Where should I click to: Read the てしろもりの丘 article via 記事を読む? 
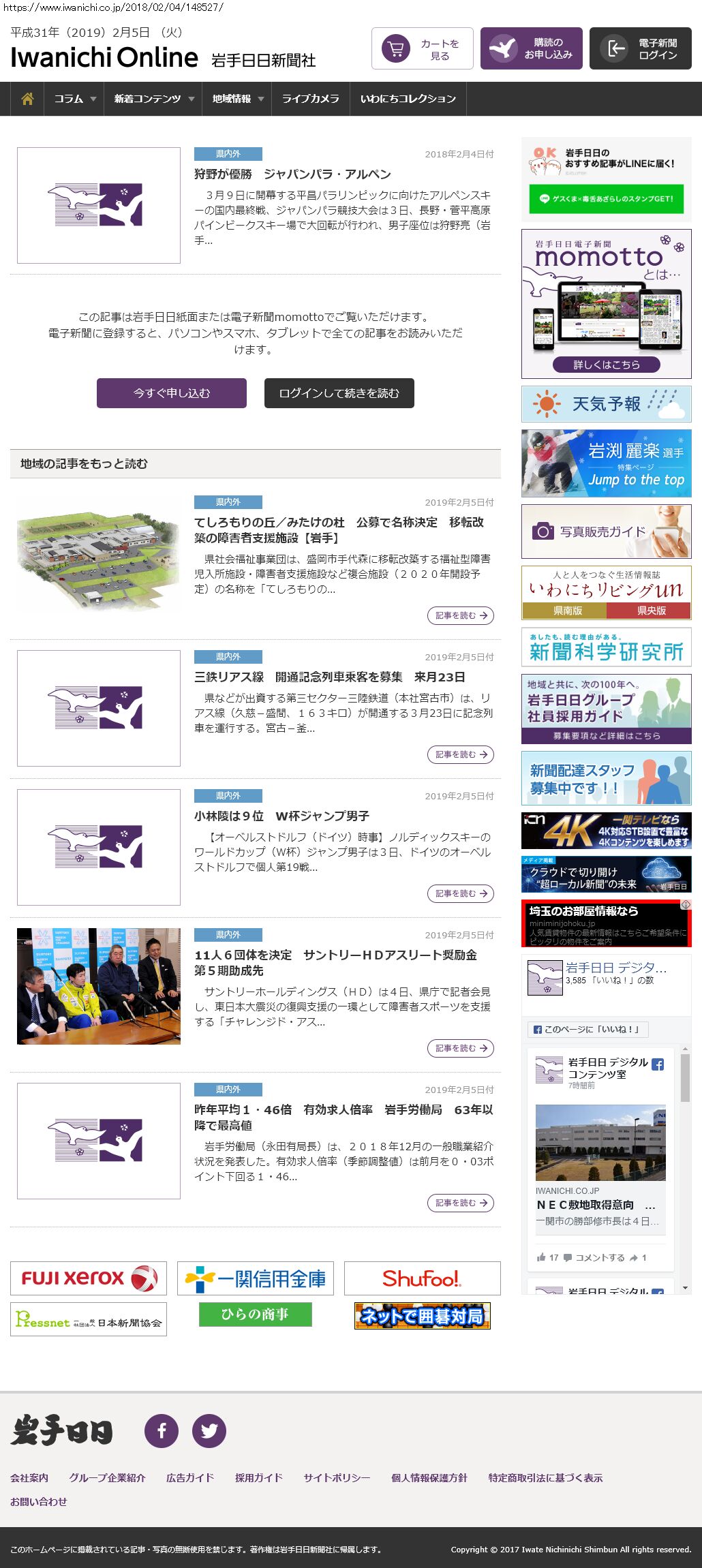(460, 615)
